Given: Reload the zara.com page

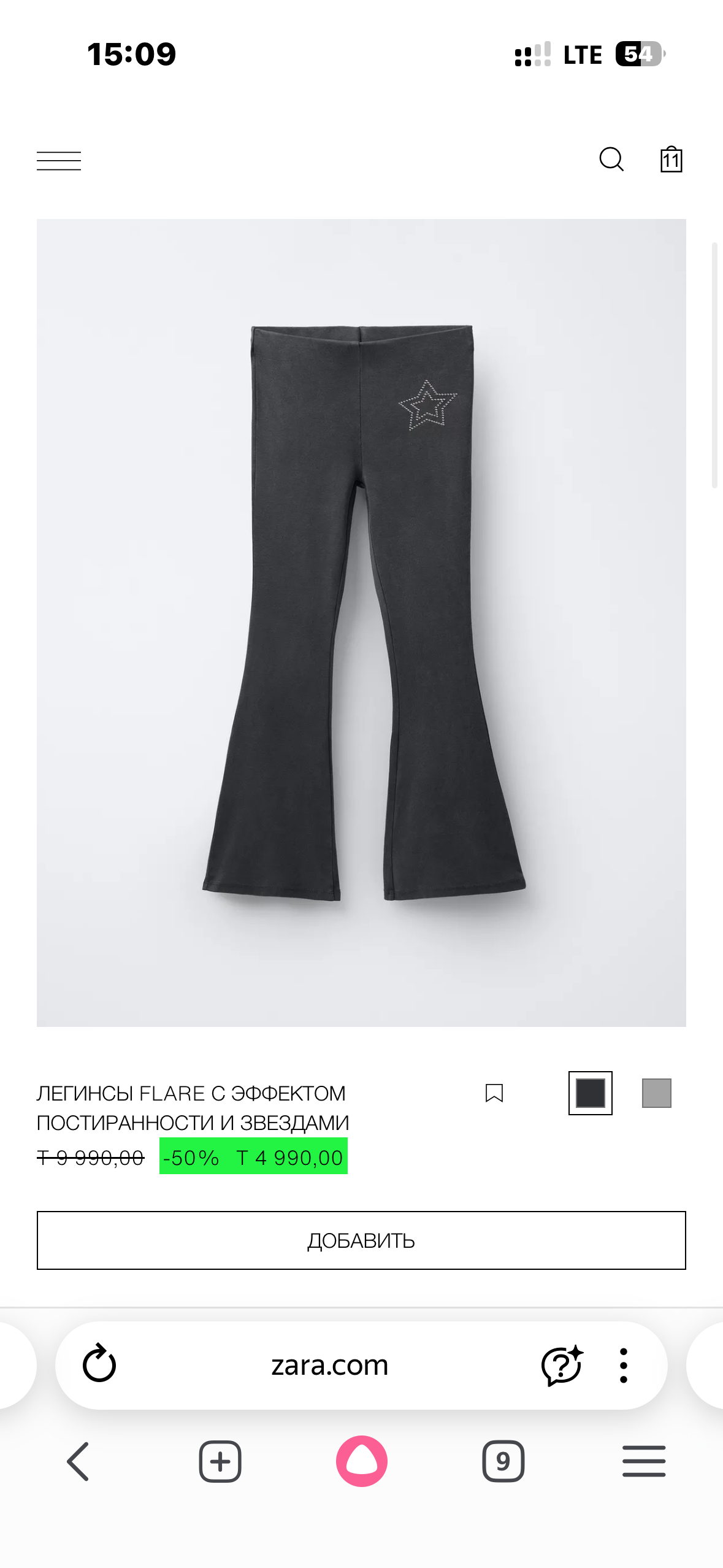Looking at the screenshot, I should click(99, 1364).
